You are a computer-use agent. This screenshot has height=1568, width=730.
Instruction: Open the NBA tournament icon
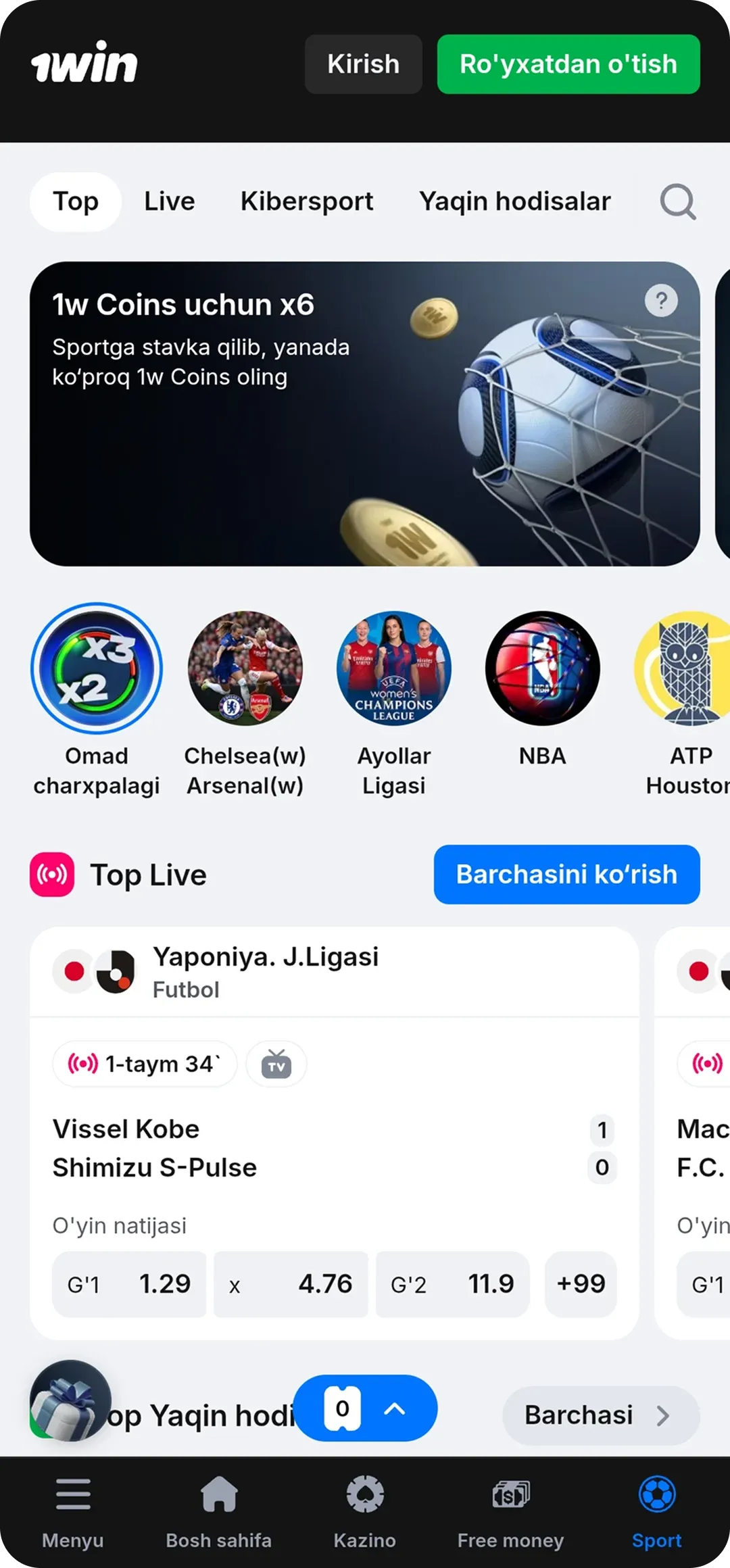tap(543, 668)
